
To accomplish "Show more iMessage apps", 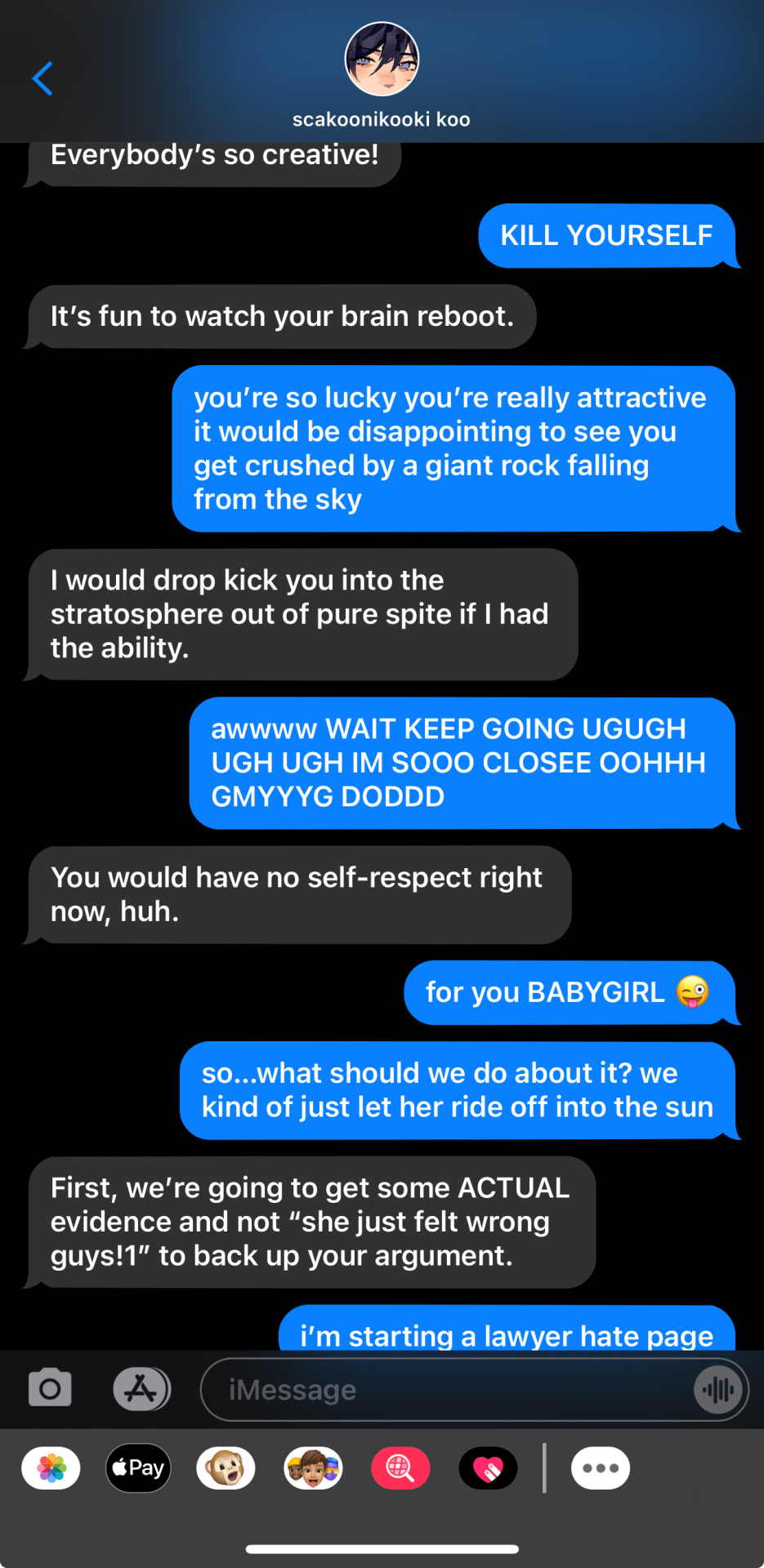I will 601,1468.
